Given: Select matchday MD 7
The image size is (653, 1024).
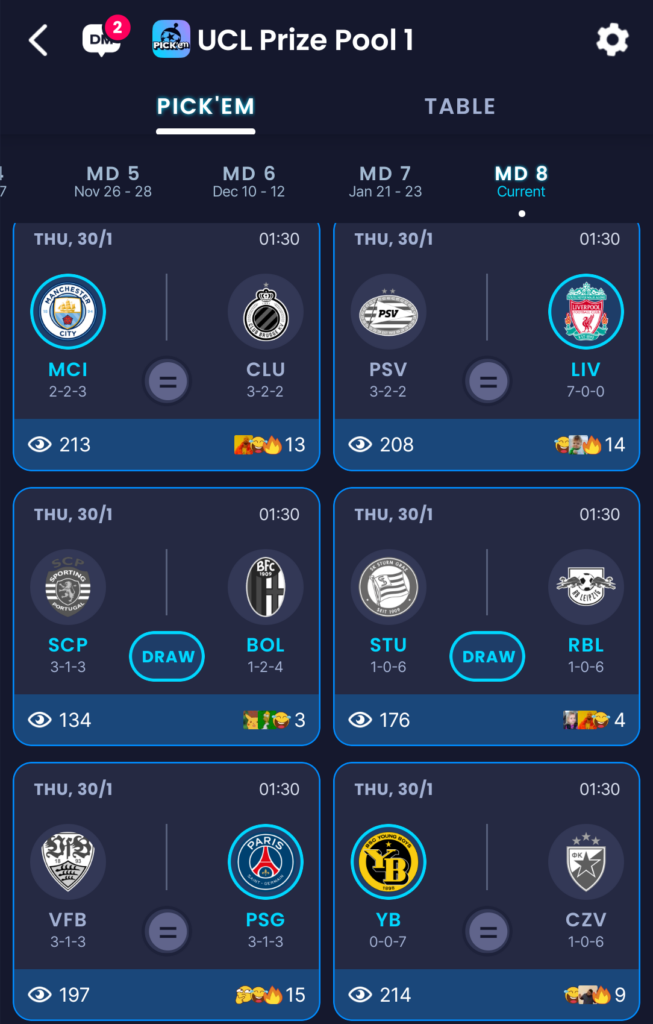Looking at the screenshot, I should click(385, 181).
